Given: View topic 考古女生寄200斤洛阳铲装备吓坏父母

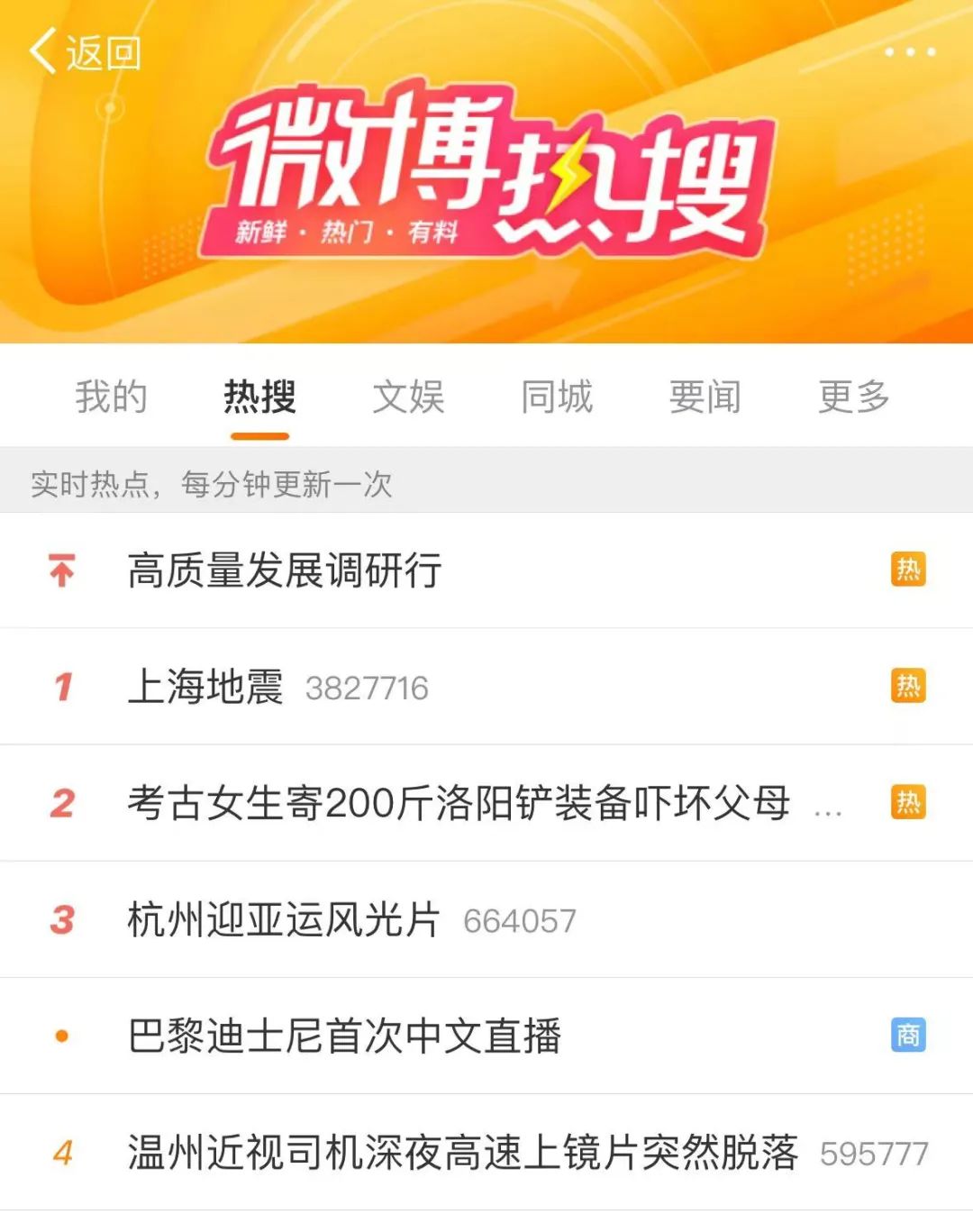Looking at the screenshot, I should pyautogui.click(x=459, y=803).
